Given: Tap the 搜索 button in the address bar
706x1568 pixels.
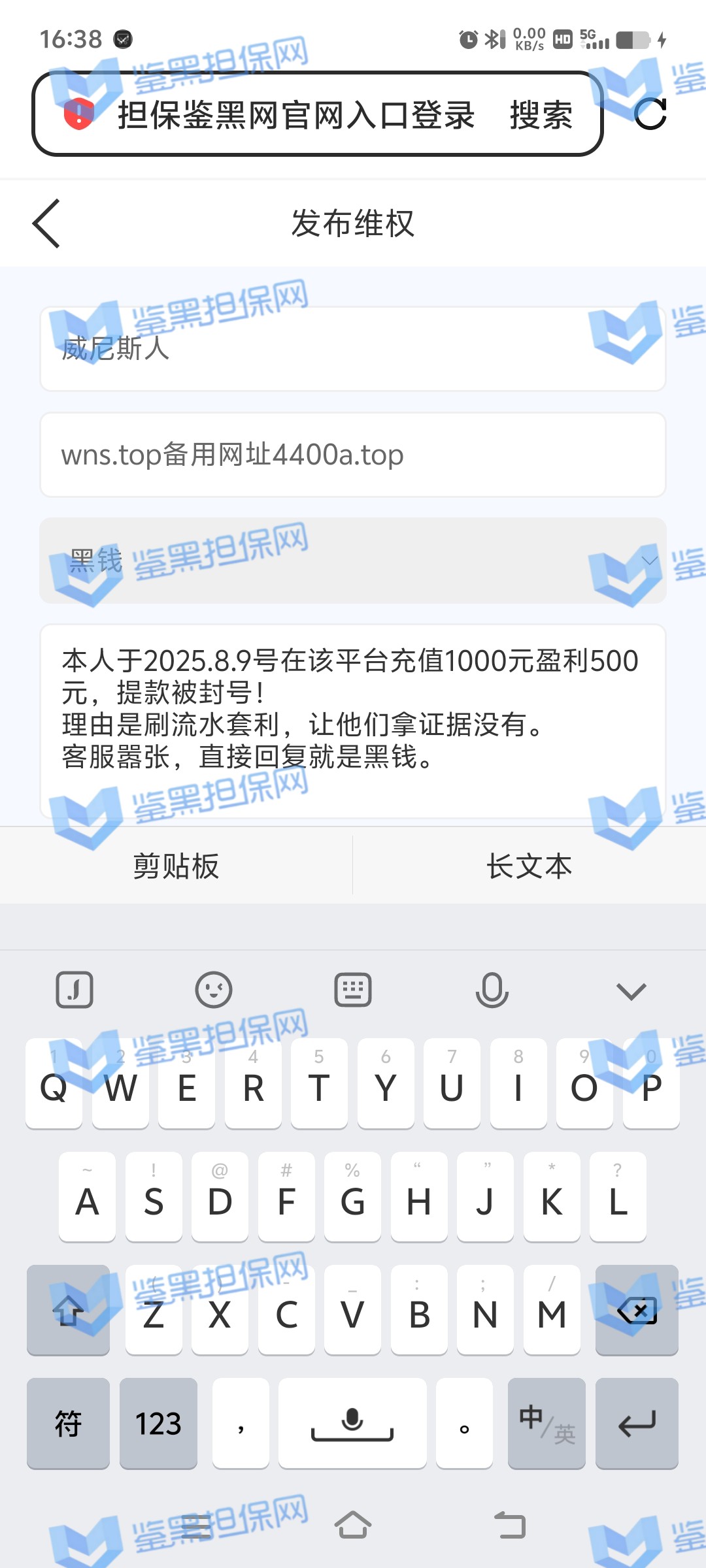Looking at the screenshot, I should tap(541, 116).
